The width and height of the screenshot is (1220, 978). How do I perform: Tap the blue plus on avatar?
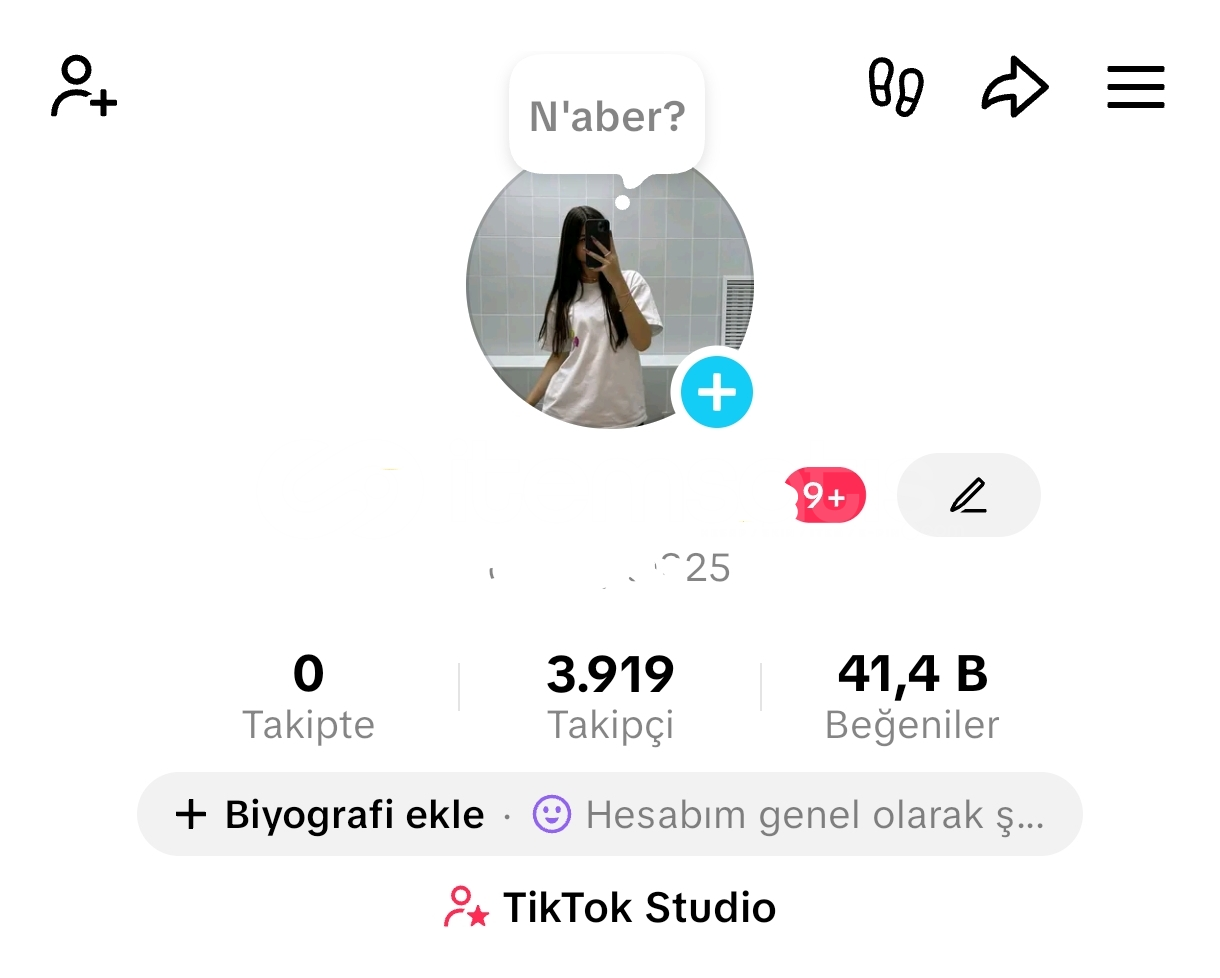tap(716, 392)
